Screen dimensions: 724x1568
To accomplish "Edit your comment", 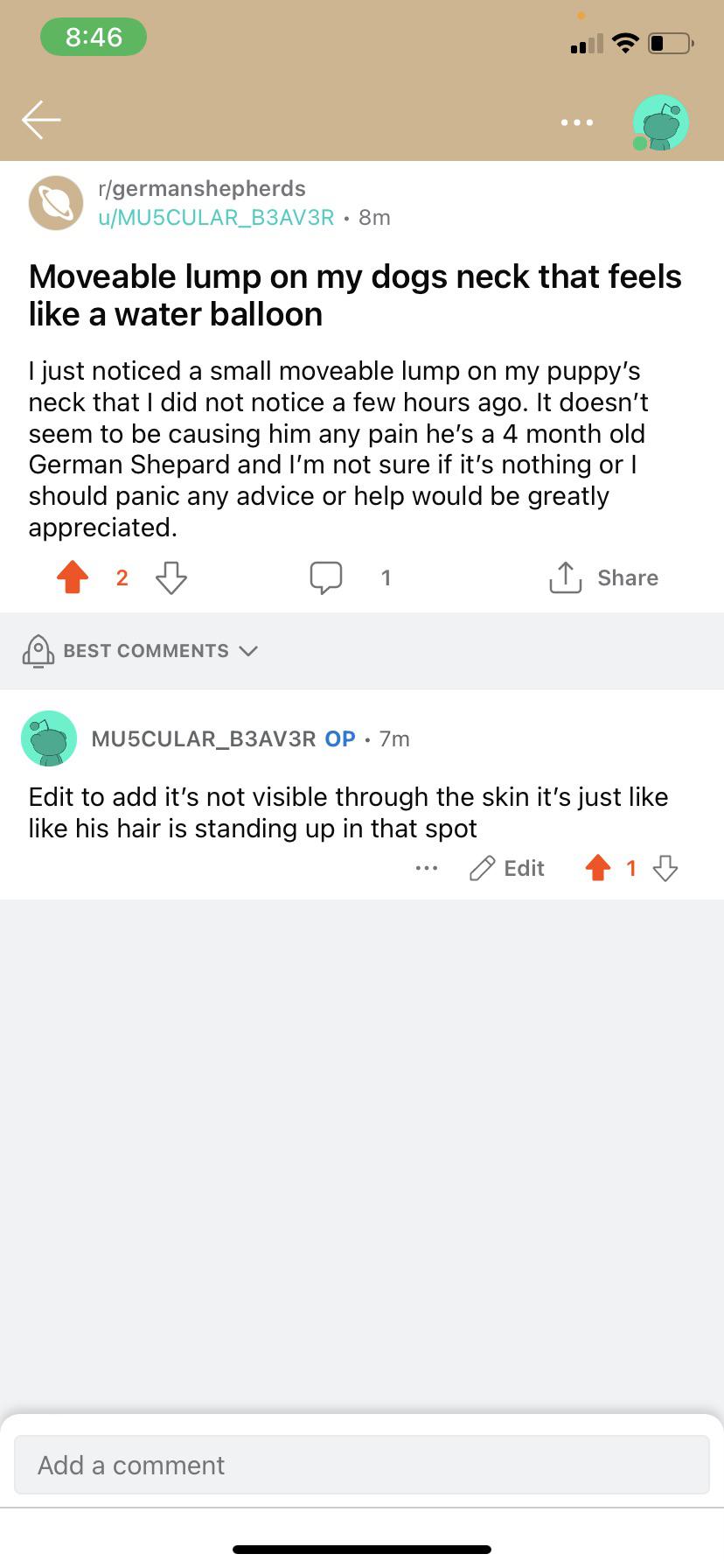I will point(507,868).
